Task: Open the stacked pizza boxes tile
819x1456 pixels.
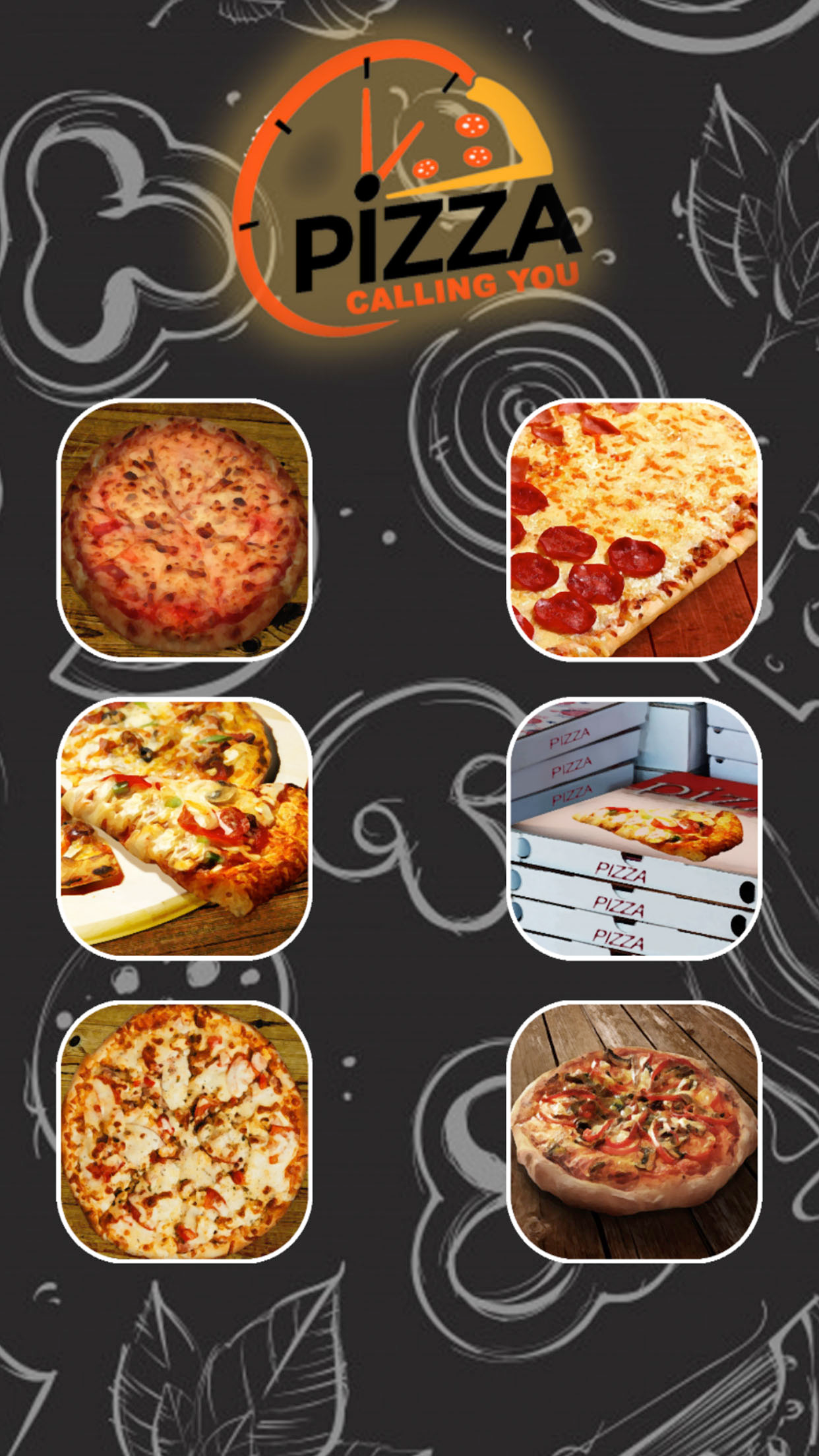Action: [x=634, y=828]
